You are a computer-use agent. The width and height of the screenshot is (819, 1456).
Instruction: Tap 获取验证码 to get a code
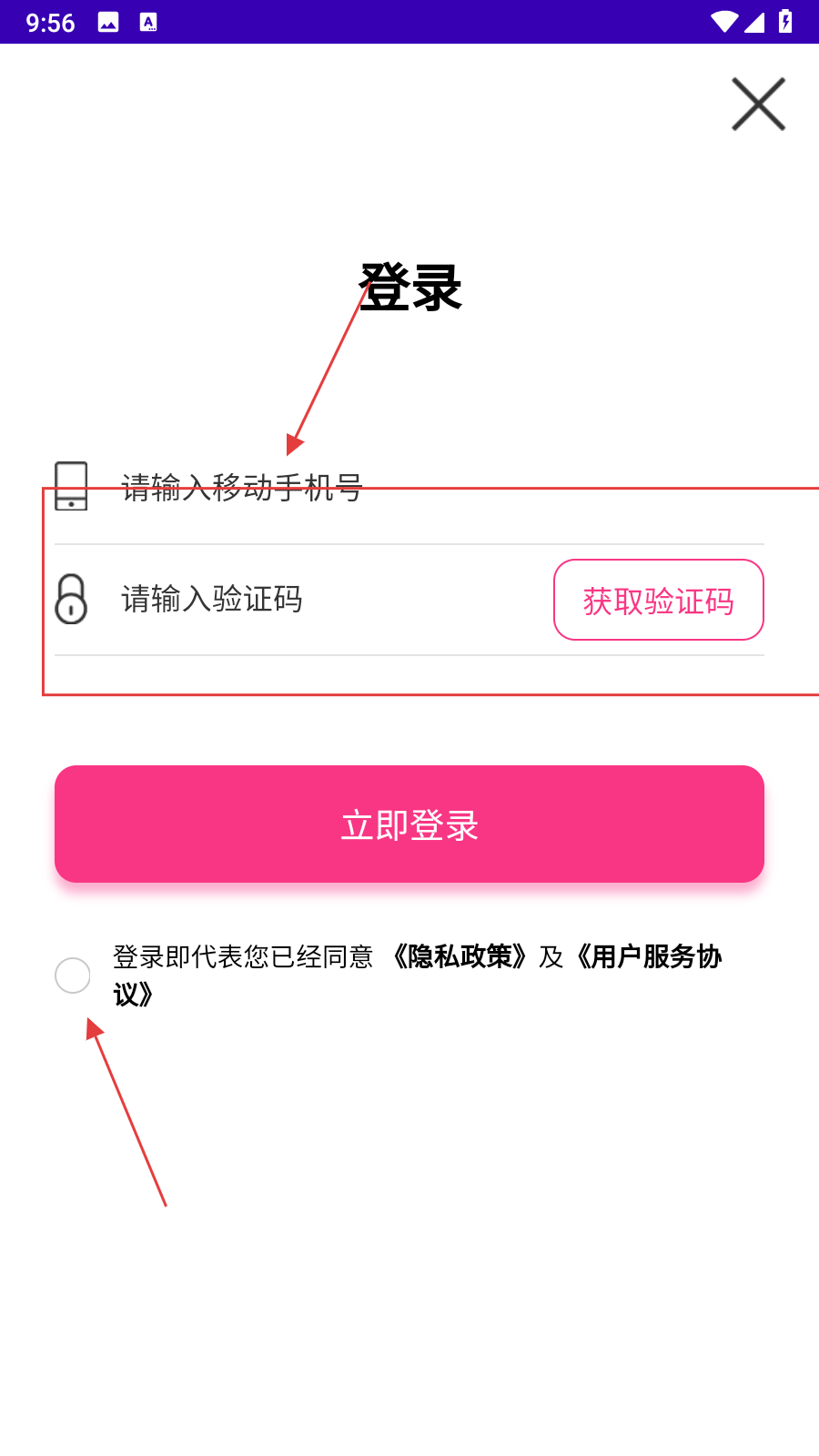pyautogui.click(x=658, y=601)
